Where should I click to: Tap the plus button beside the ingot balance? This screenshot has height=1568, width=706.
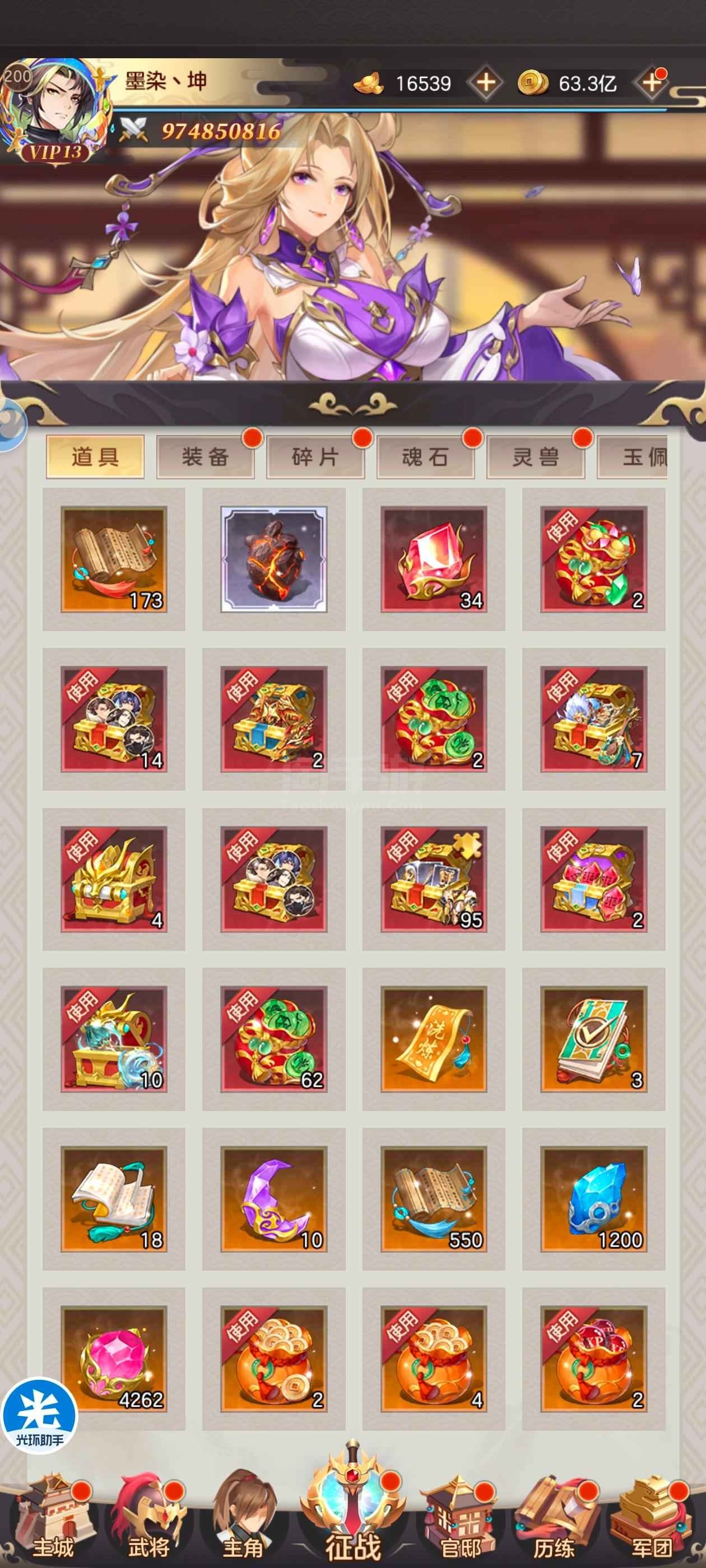[485, 82]
